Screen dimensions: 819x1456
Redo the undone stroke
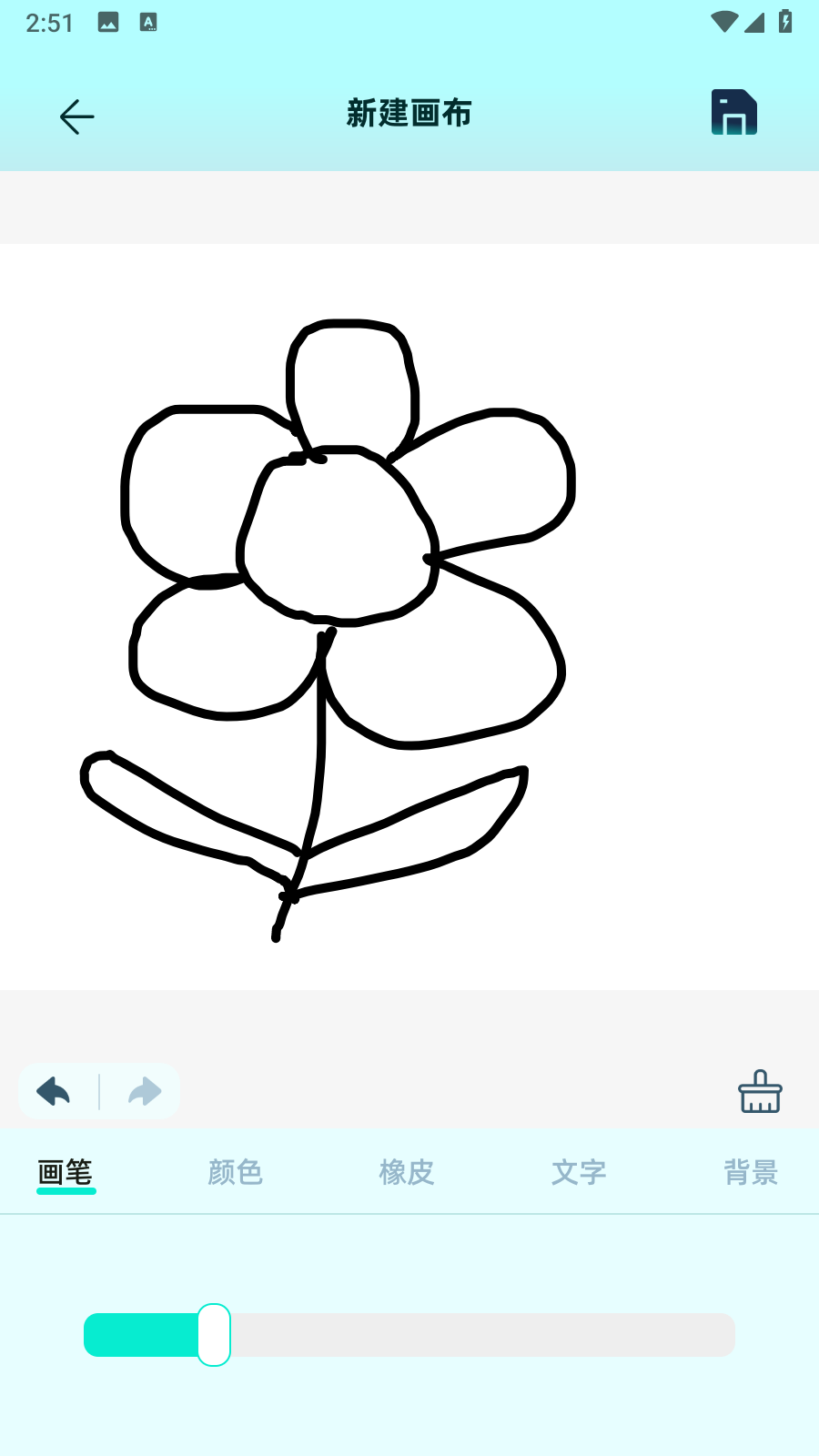pyautogui.click(x=145, y=1090)
